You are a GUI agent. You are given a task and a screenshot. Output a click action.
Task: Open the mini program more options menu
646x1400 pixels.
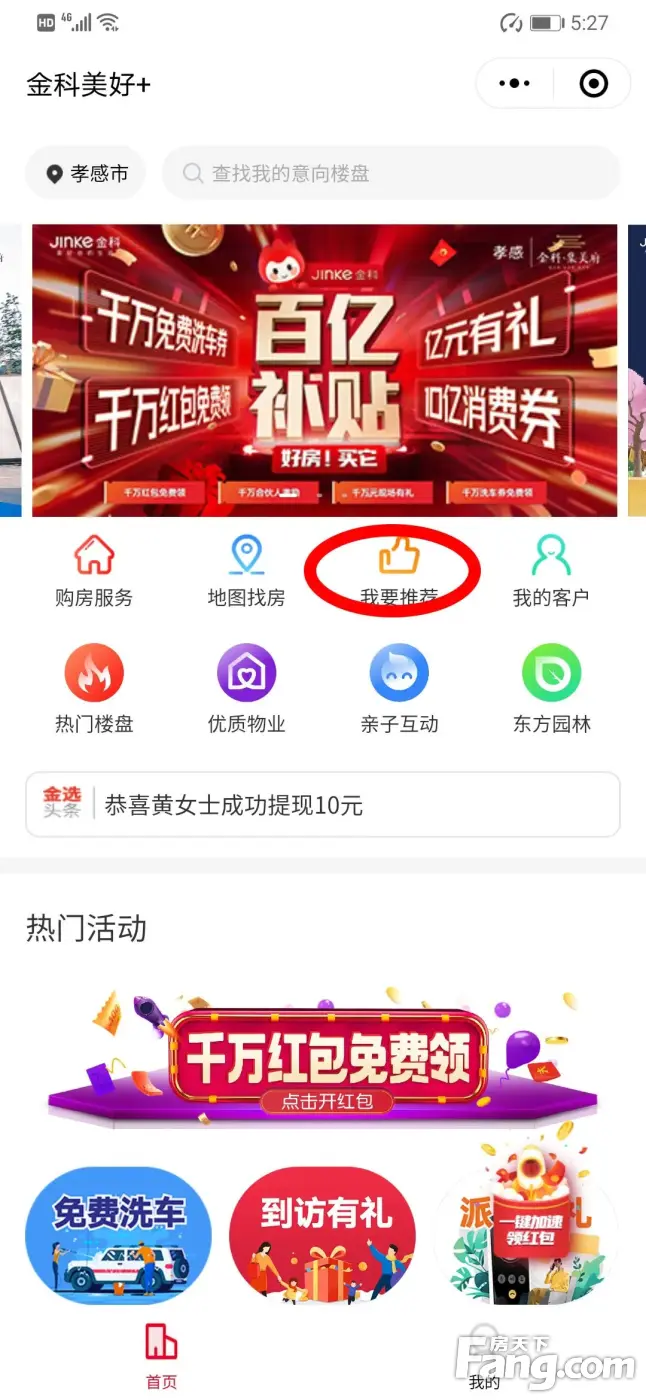pyautogui.click(x=514, y=84)
